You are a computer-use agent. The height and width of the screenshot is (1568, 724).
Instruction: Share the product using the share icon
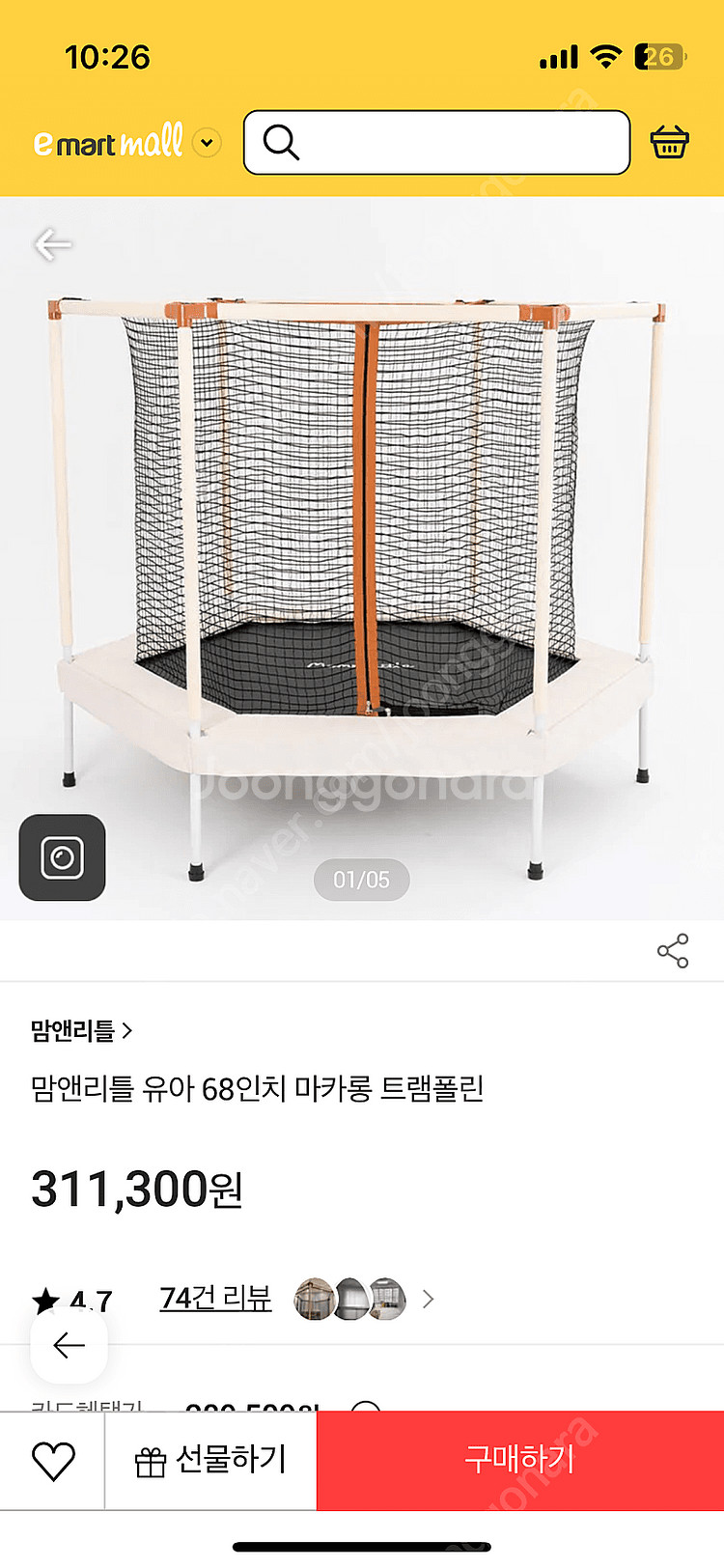[671, 950]
